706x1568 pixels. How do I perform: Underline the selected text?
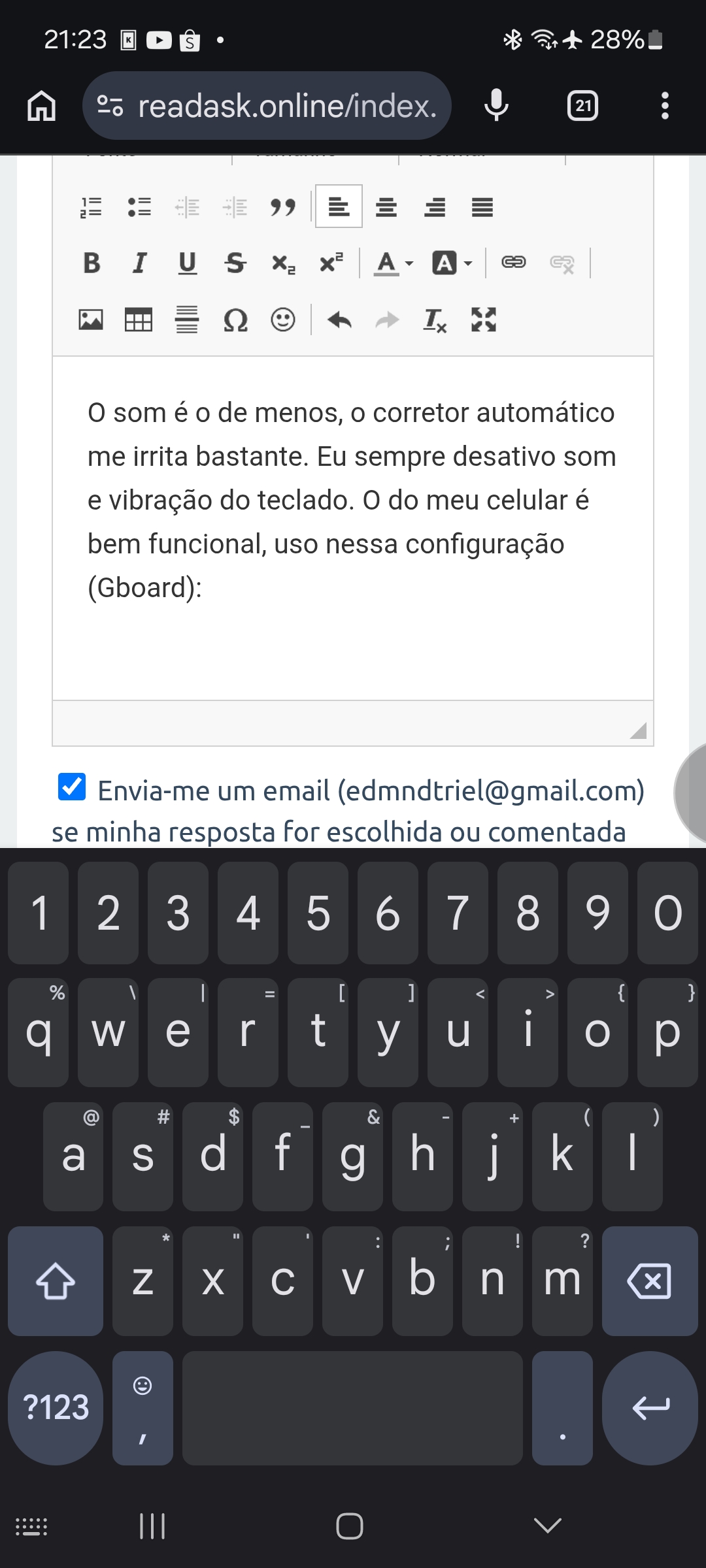[188, 263]
